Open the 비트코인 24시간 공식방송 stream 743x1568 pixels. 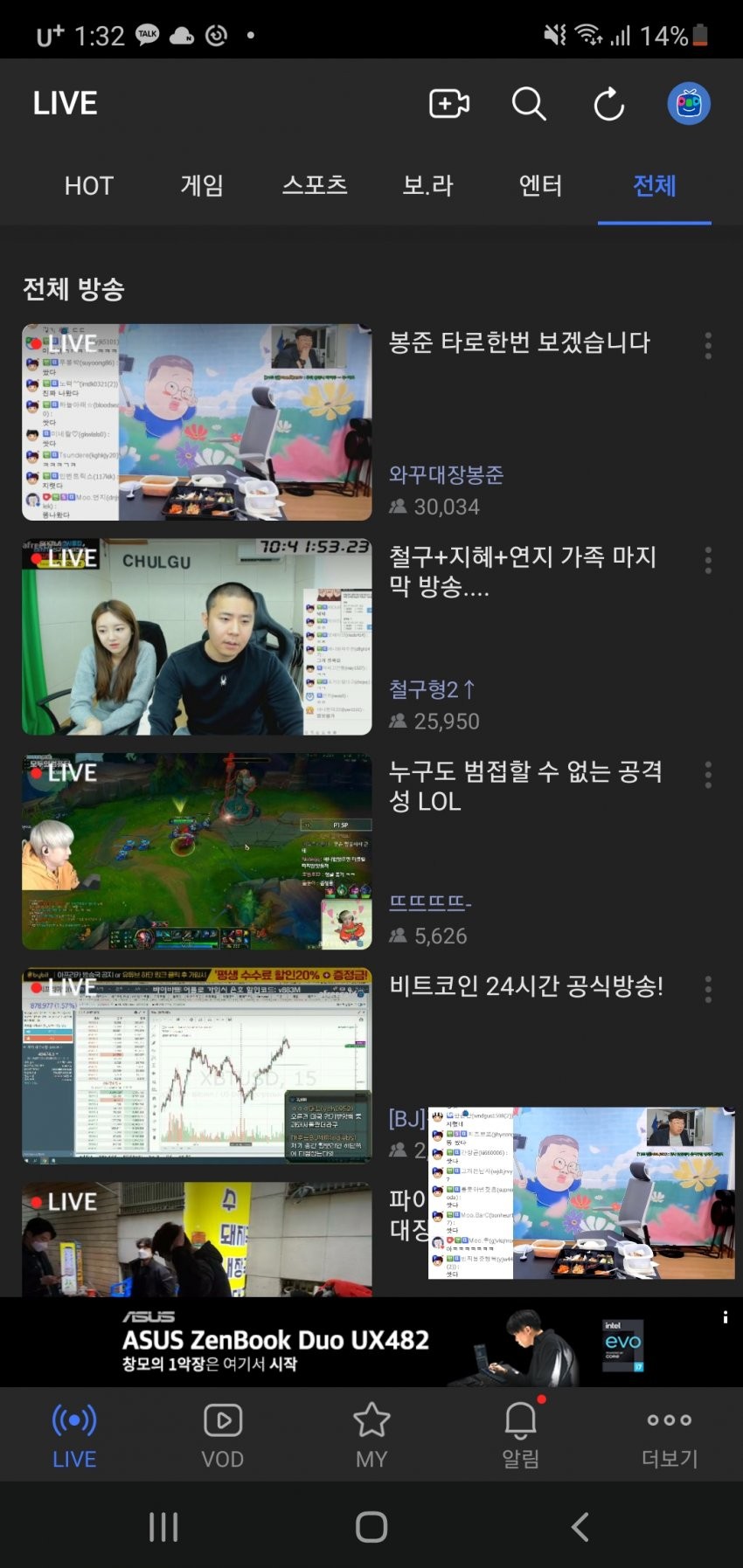(197, 1066)
